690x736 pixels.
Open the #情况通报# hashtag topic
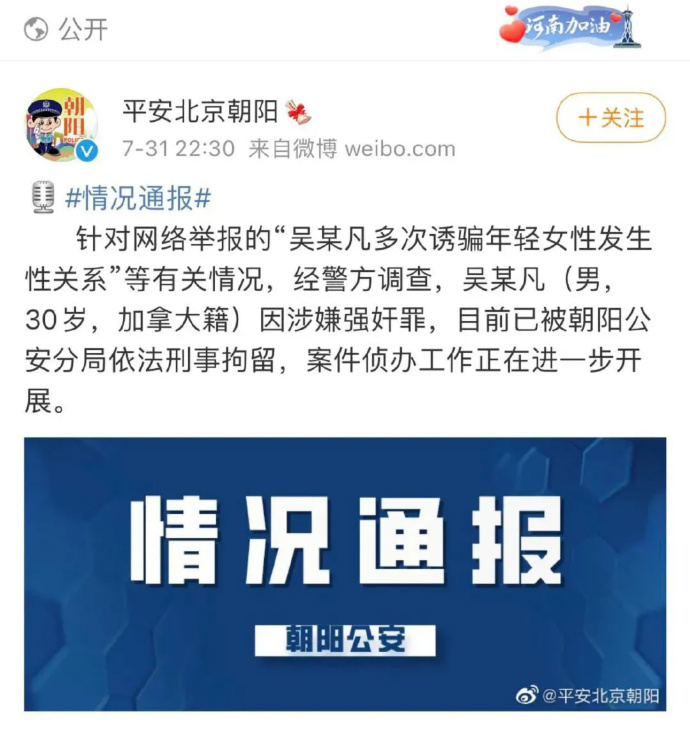pyautogui.click(x=138, y=198)
